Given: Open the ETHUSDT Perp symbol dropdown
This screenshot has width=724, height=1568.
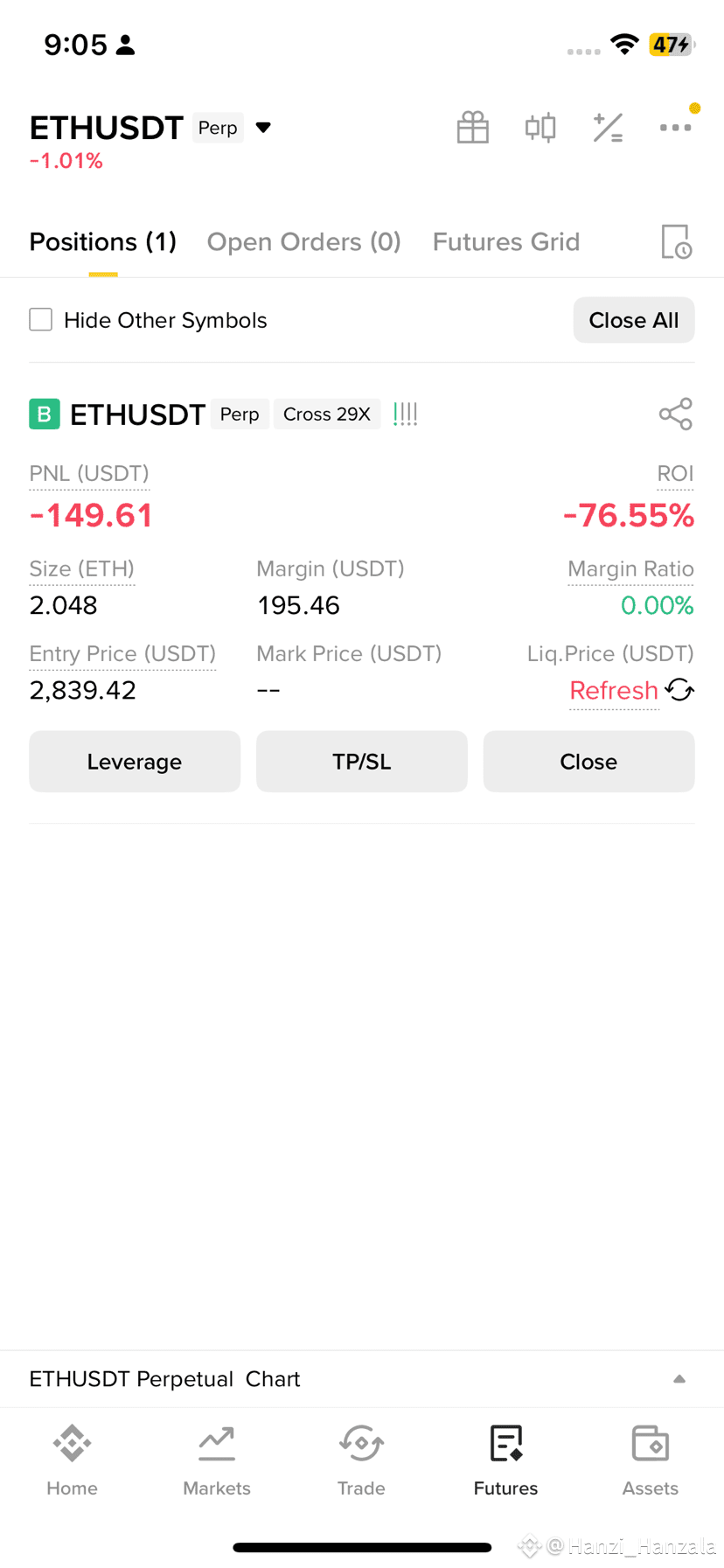Looking at the screenshot, I should [262, 128].
